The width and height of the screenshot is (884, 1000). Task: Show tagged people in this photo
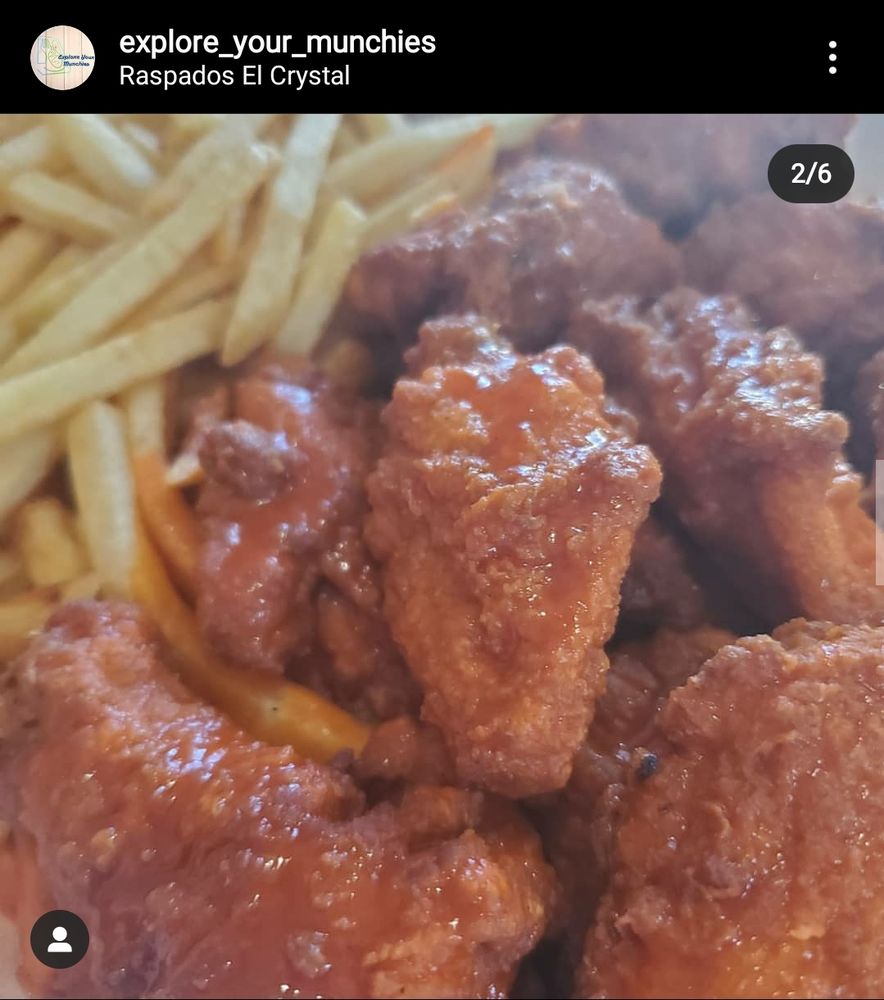click(60, 939)
